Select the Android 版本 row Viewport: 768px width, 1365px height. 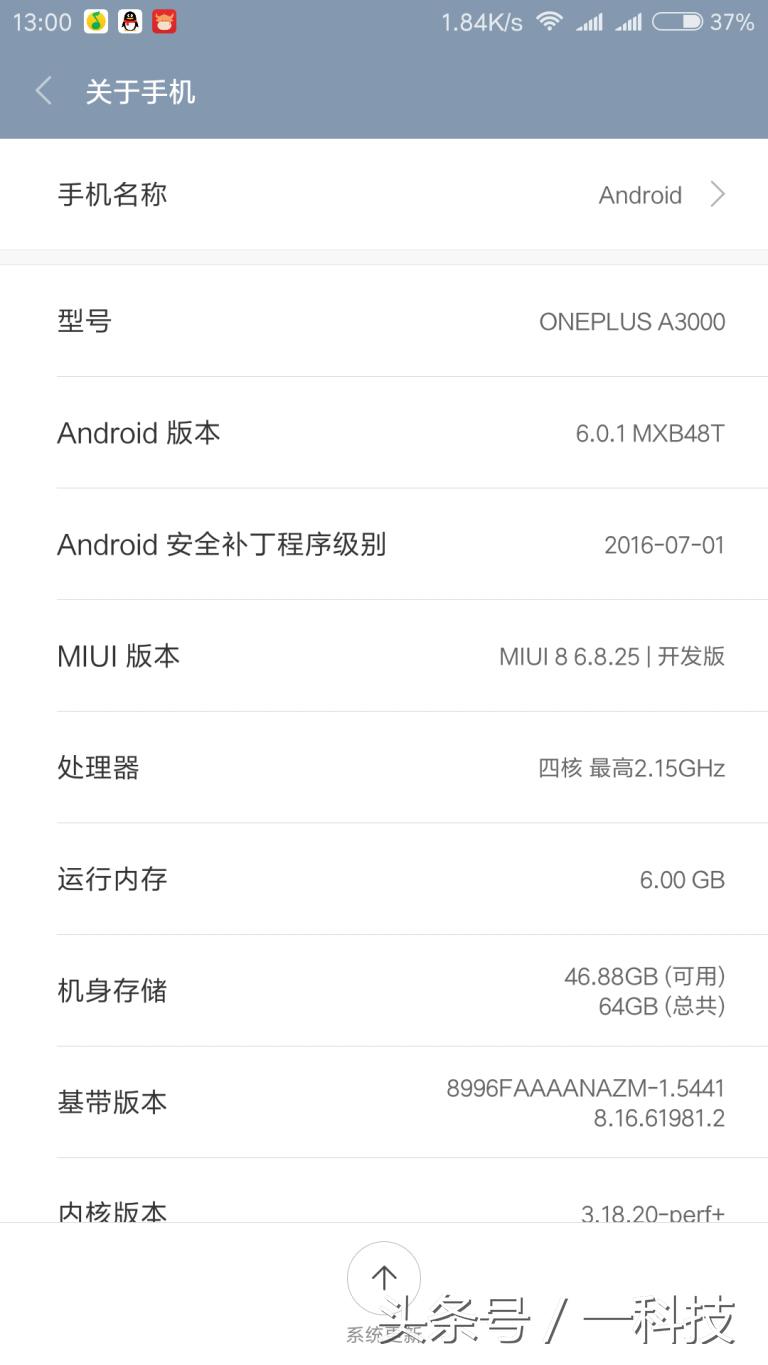[x=384, y=432]
